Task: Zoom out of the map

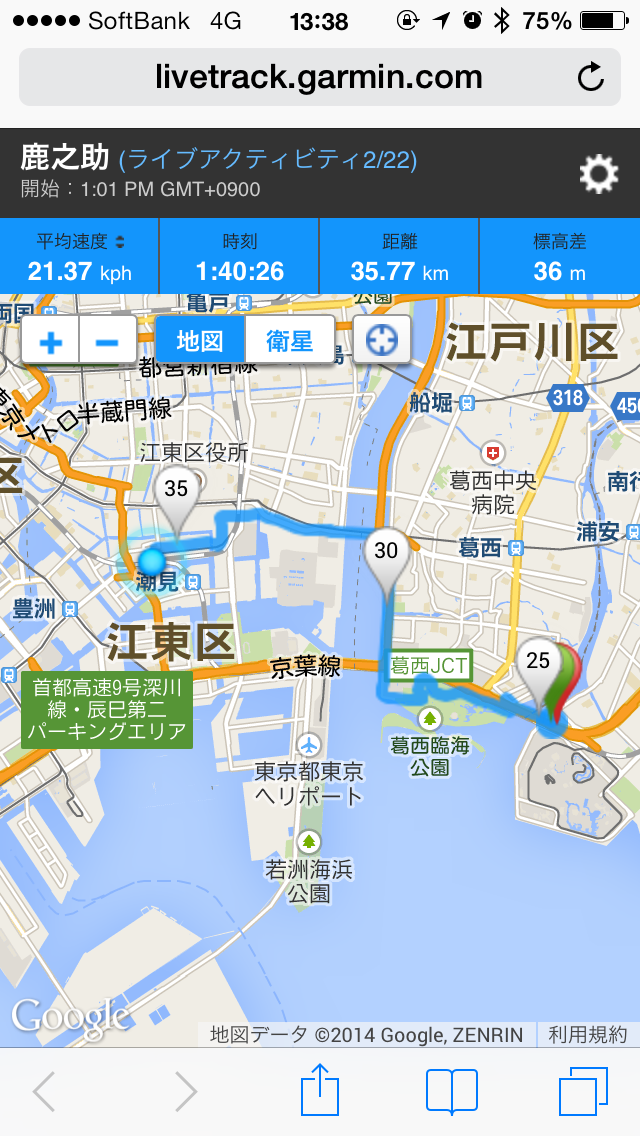Action: pos(107,343)
